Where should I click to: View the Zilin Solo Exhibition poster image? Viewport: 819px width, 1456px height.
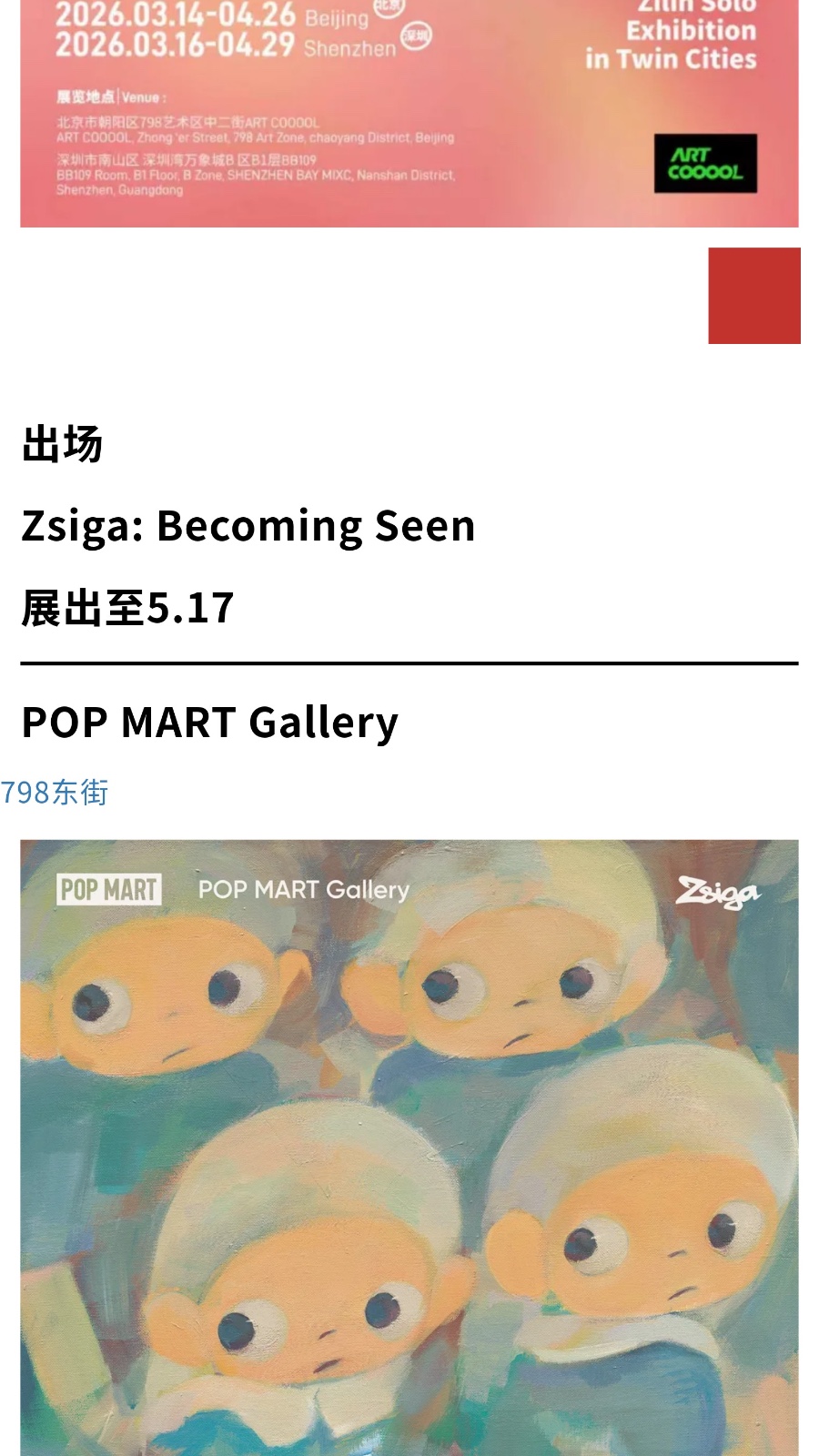[x=409, y=114]
